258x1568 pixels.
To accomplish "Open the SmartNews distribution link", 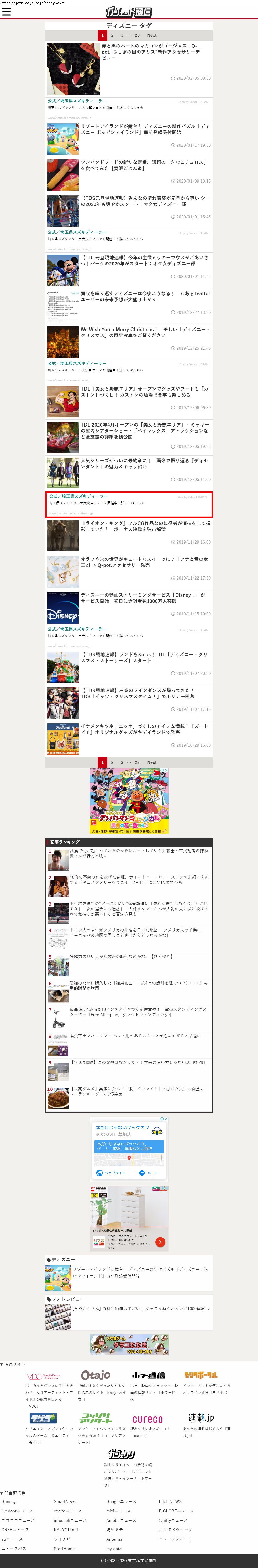I will (65, 1502).
